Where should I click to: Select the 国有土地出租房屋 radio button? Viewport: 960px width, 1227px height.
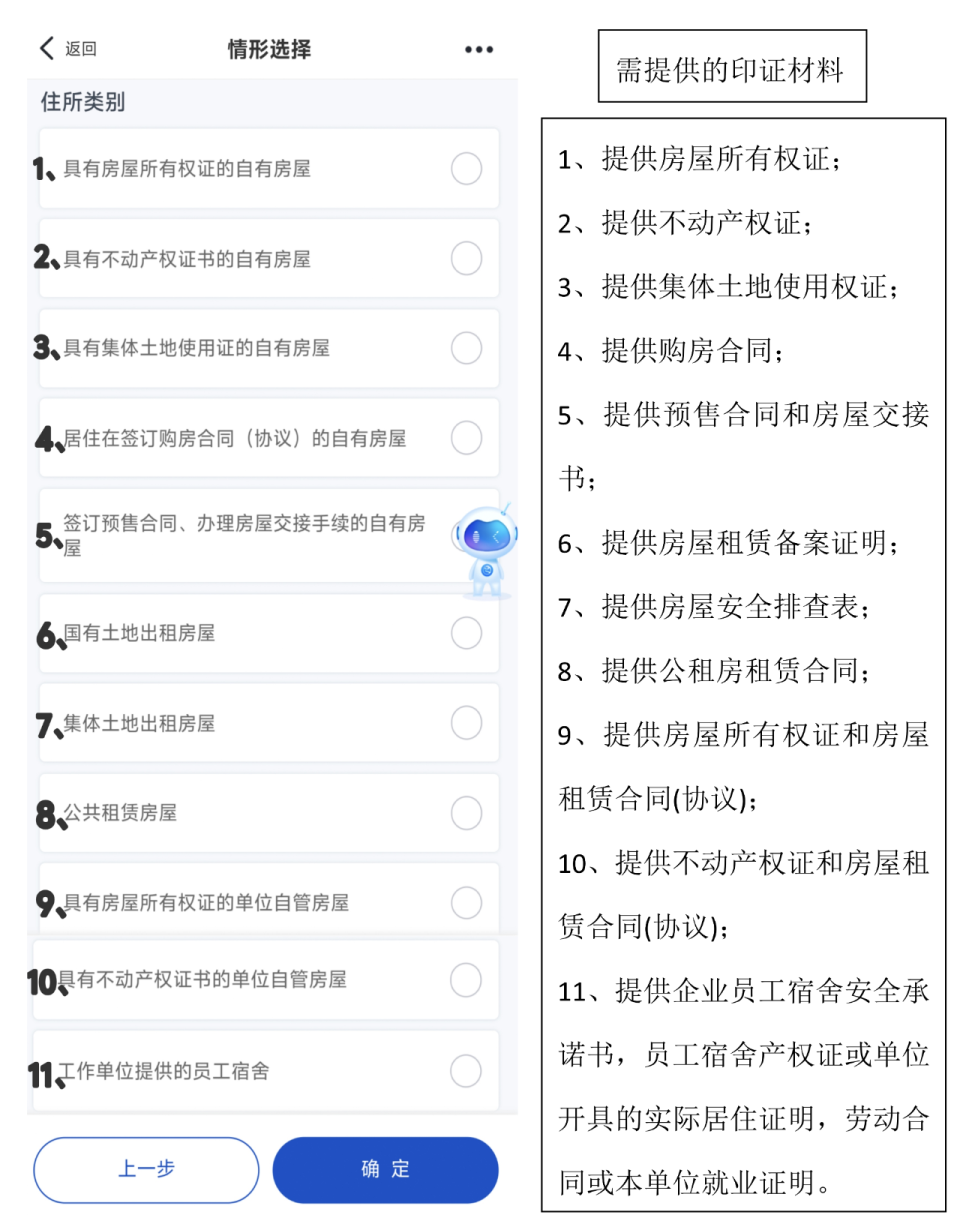tap(465, 632)
